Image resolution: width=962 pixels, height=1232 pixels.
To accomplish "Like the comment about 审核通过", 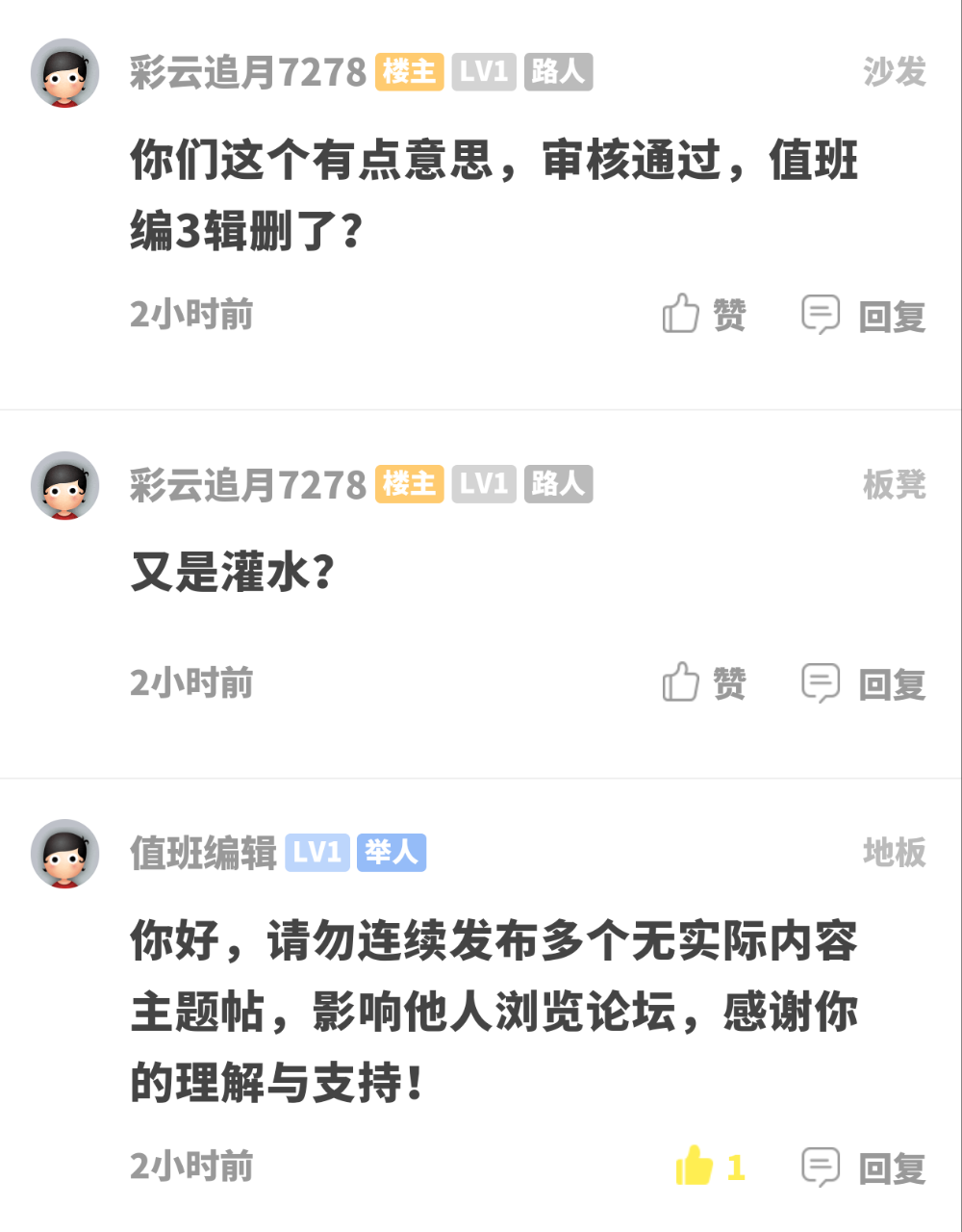I will click(x=703, y=315).
